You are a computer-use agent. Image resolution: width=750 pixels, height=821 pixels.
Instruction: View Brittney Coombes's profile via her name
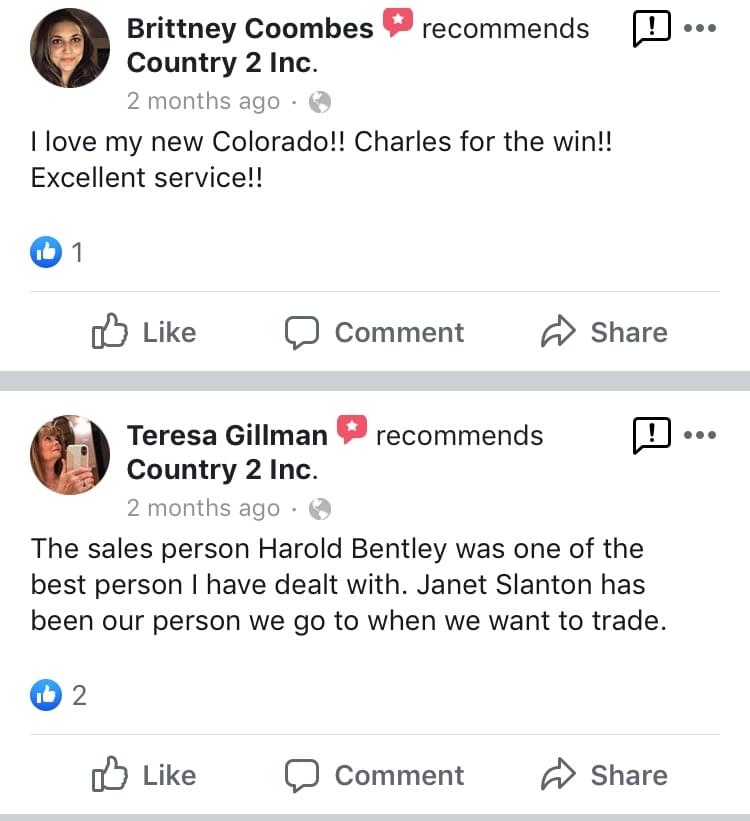pos(250,29)
